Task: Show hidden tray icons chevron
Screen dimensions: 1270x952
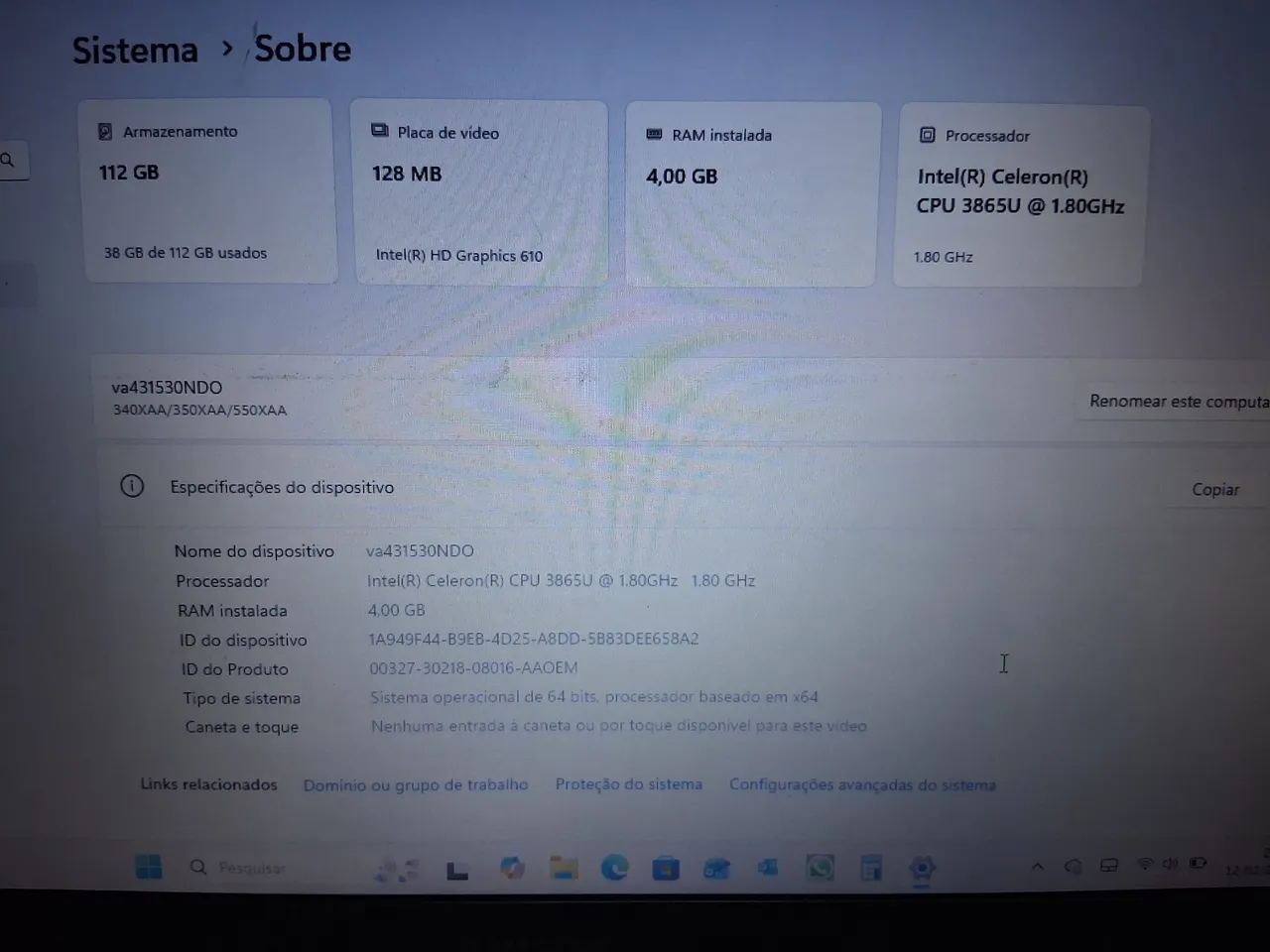Action: tap(1037, 866)
